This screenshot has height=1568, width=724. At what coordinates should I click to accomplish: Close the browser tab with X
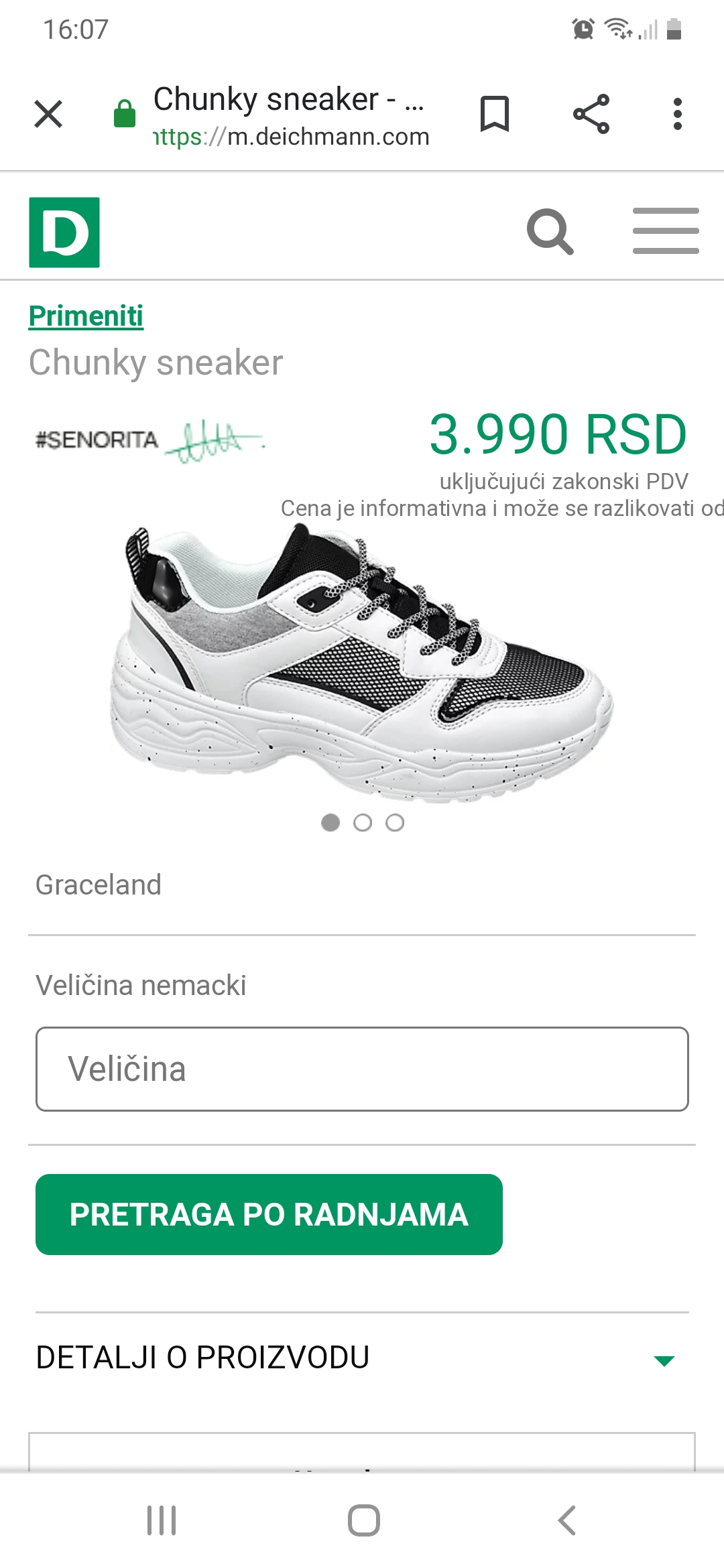coord(48,114)
